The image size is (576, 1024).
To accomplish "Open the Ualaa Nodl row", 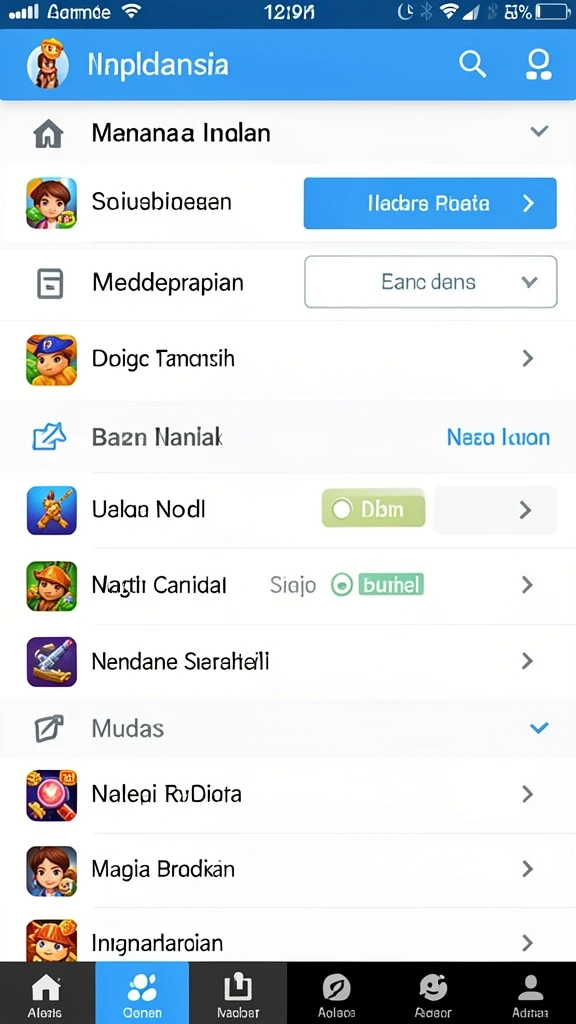I will coord(288,510).
